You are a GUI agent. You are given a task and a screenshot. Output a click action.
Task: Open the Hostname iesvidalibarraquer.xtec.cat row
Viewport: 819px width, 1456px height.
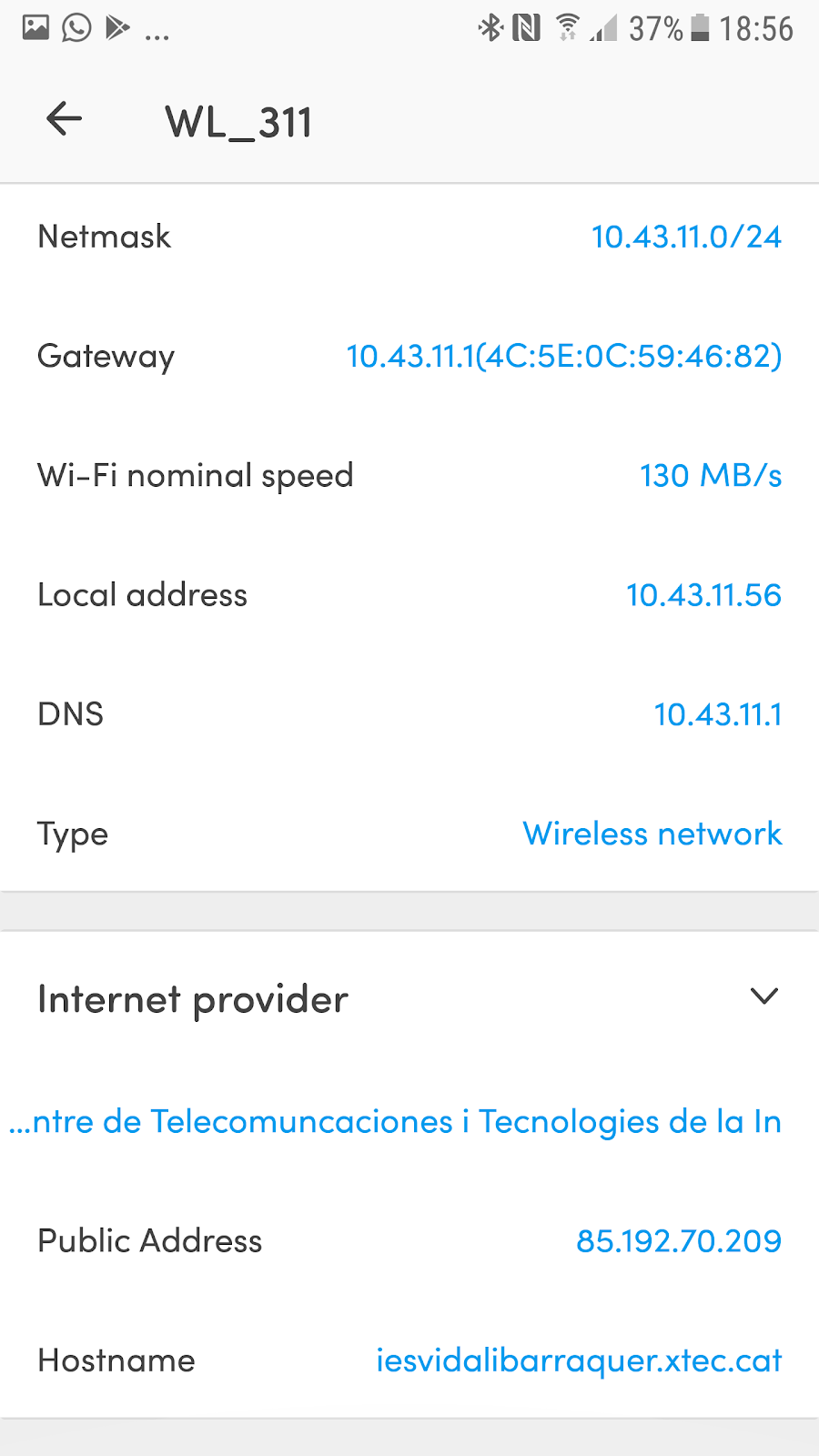coord(409,1360)
